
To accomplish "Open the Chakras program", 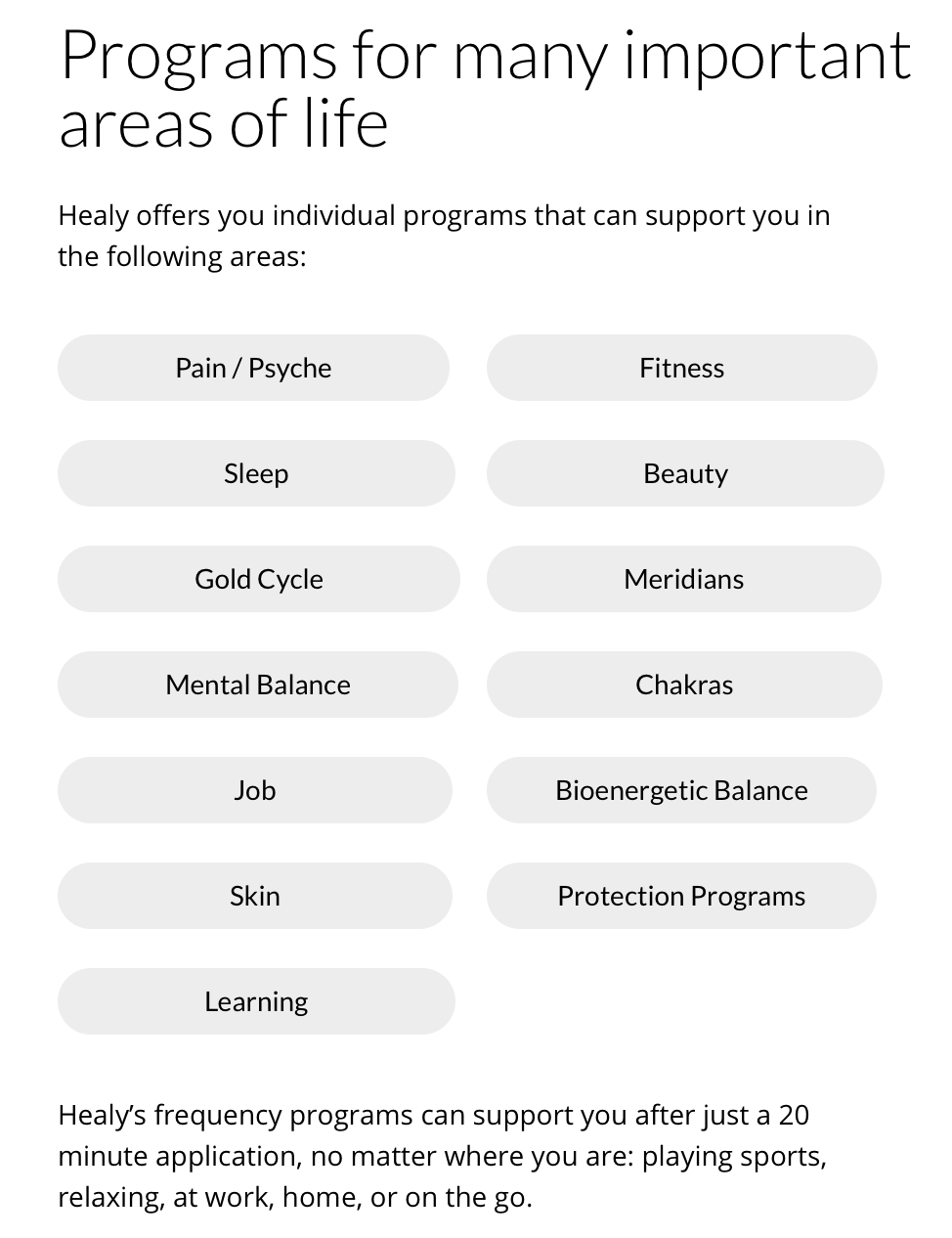I will 683,685.
